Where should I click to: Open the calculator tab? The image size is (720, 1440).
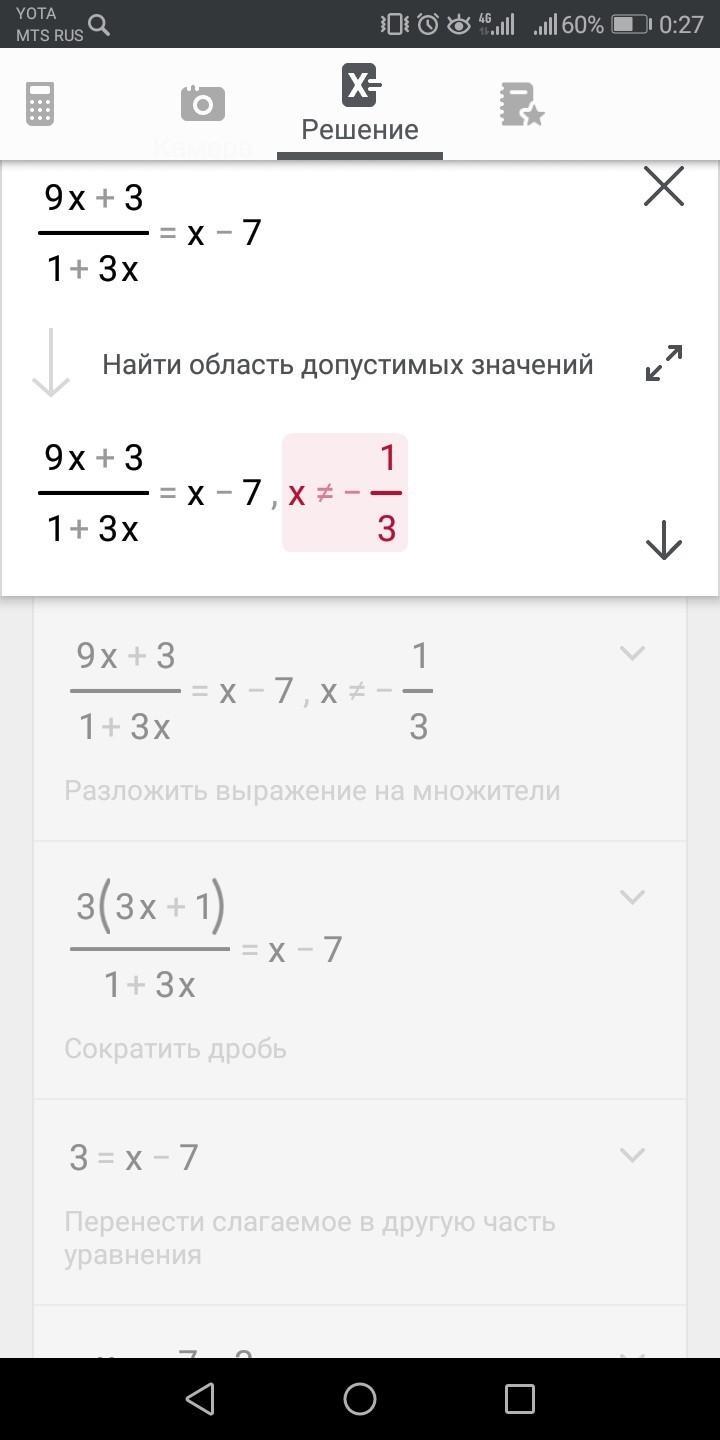point(40,104)
